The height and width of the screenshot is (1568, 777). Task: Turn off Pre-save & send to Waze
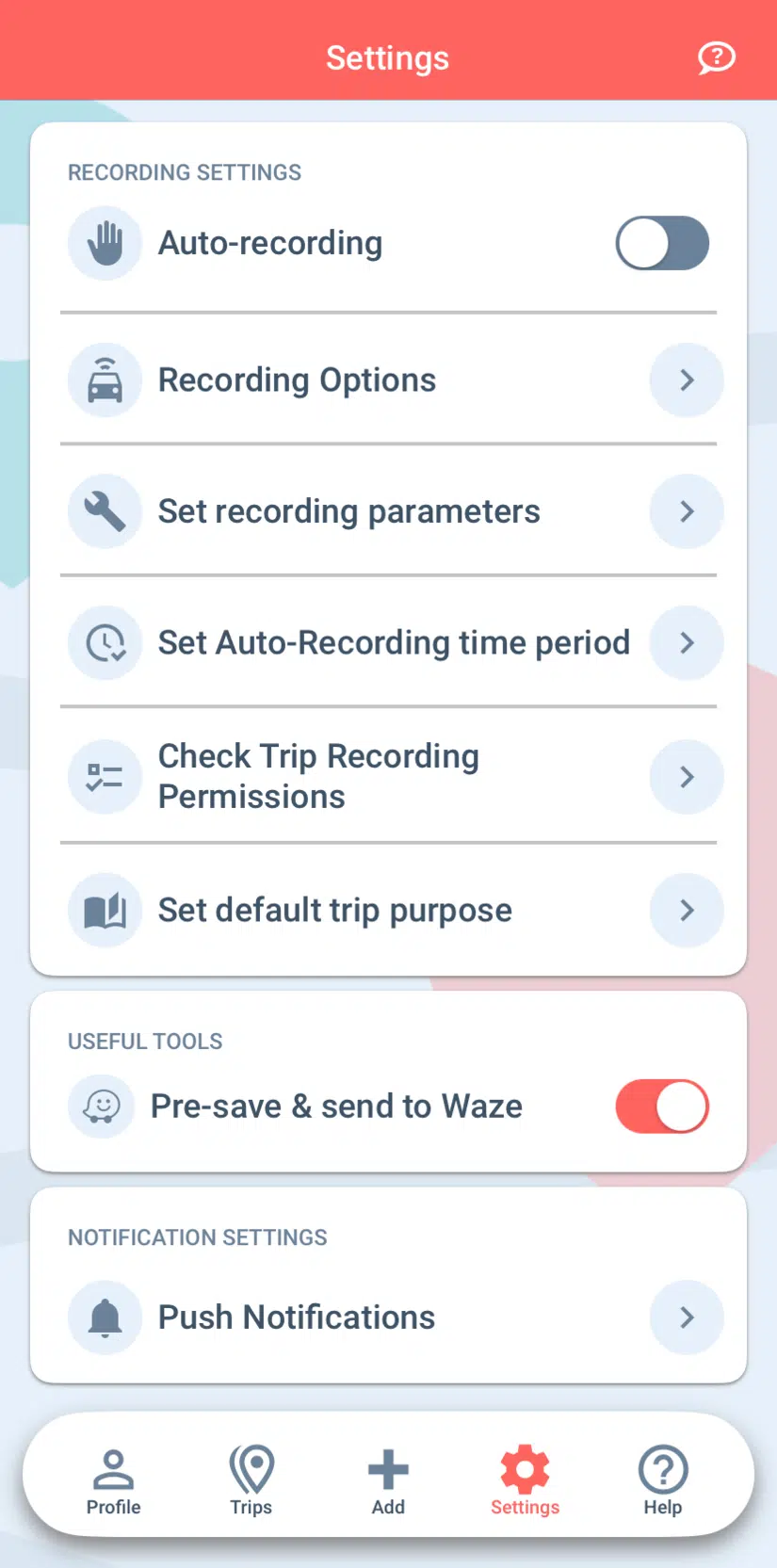pos(662,1106)
